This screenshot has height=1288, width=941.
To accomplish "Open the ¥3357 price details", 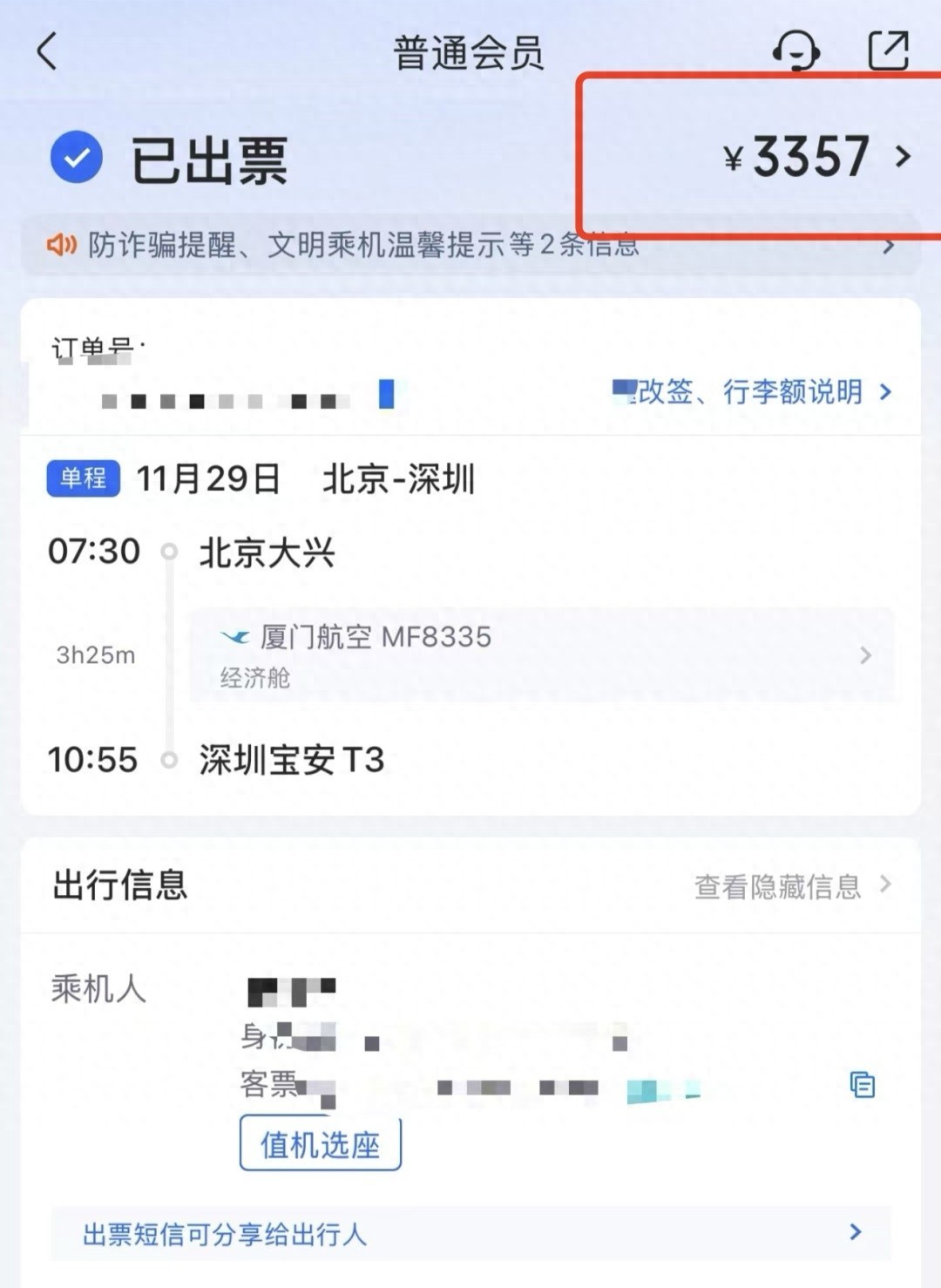I will [815, 158].
